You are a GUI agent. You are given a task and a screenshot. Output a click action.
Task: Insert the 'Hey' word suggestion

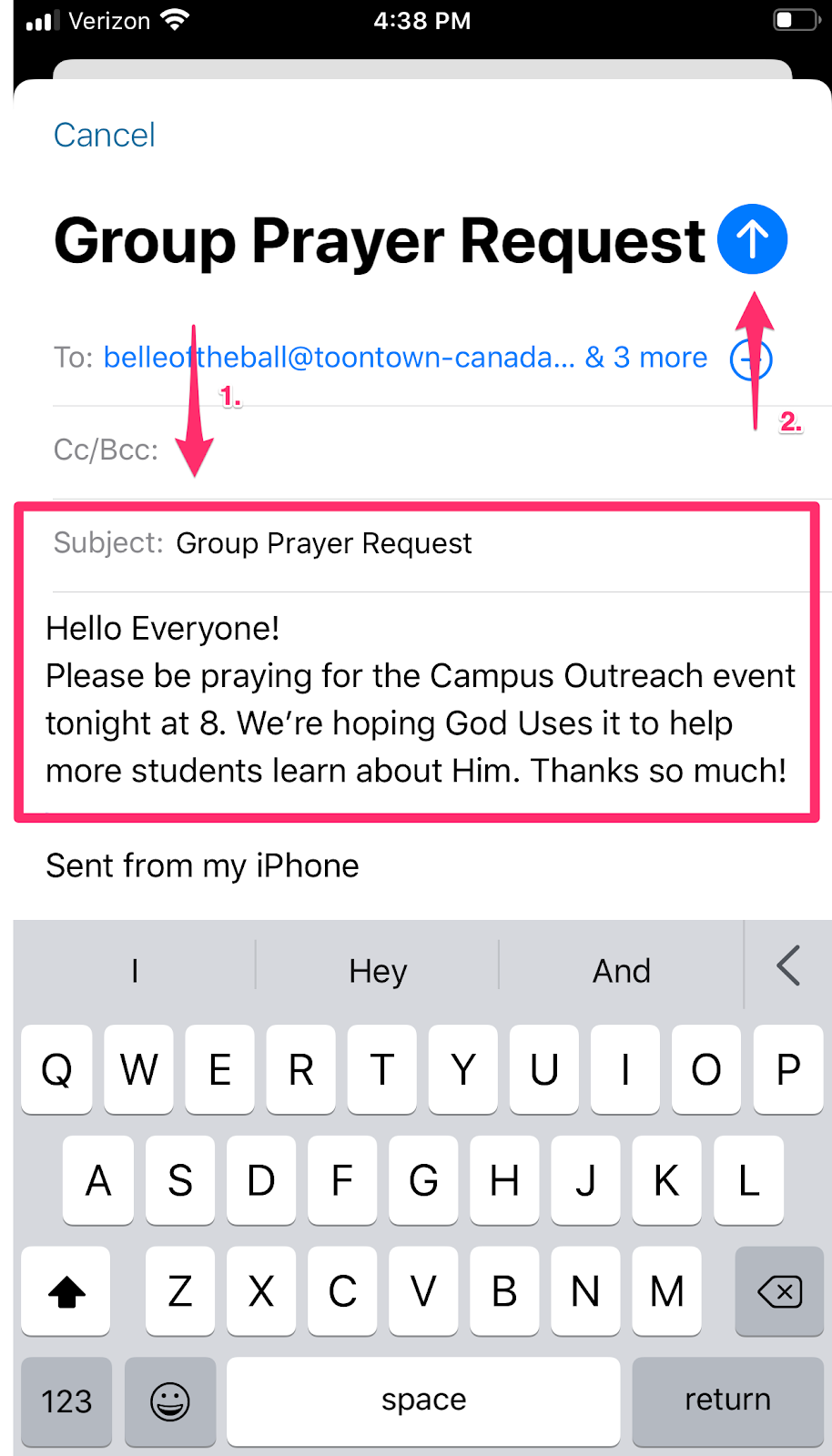coord(378,971)
